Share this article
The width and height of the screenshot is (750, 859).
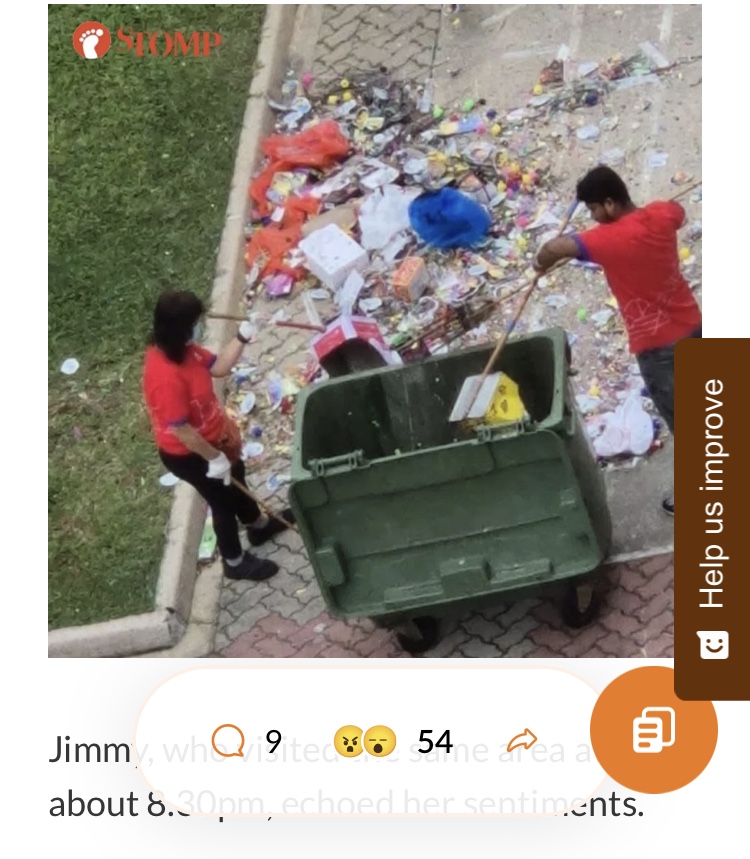coord(522,741)
